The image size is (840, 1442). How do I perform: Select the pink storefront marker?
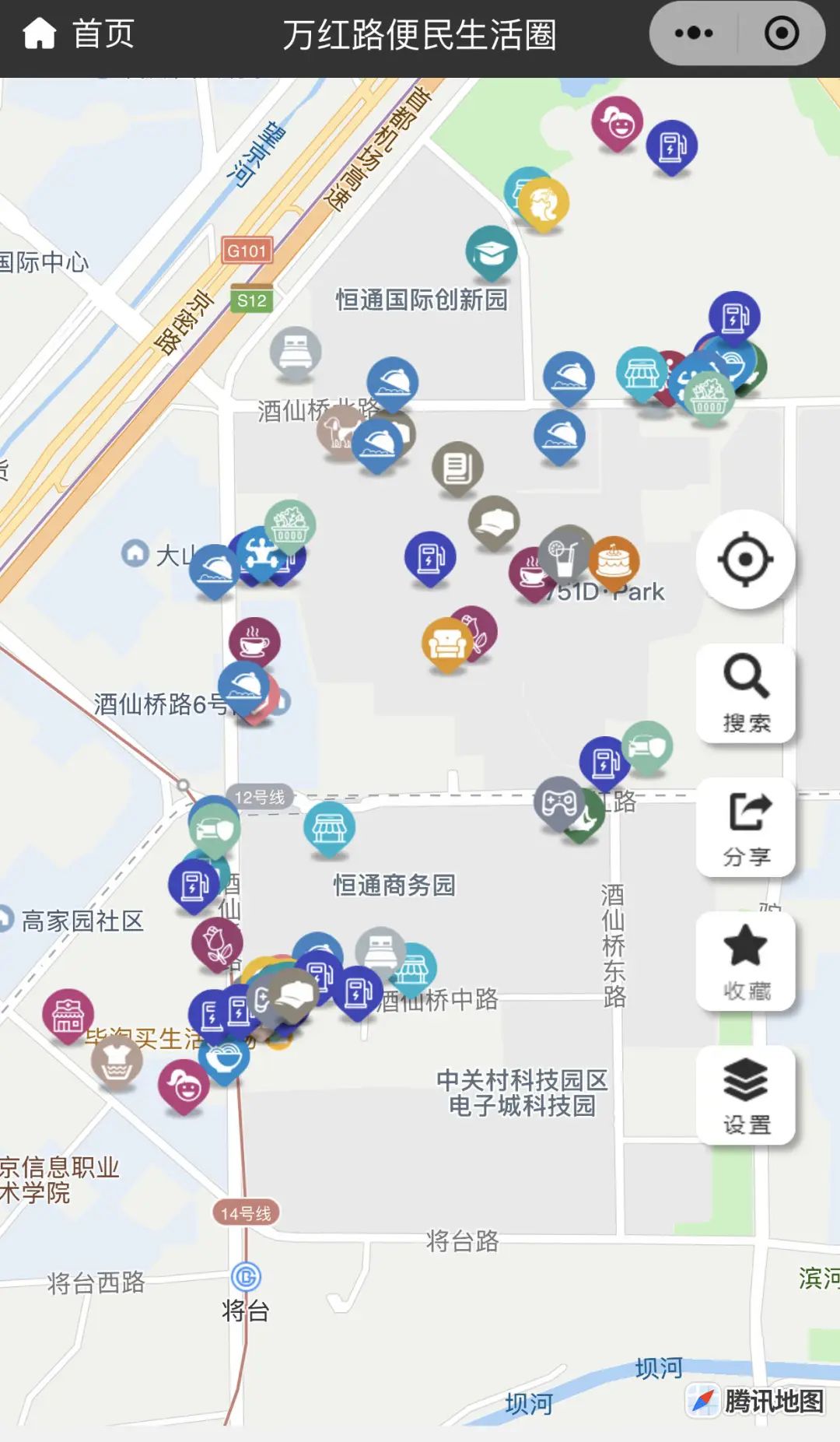point(68,1017)
